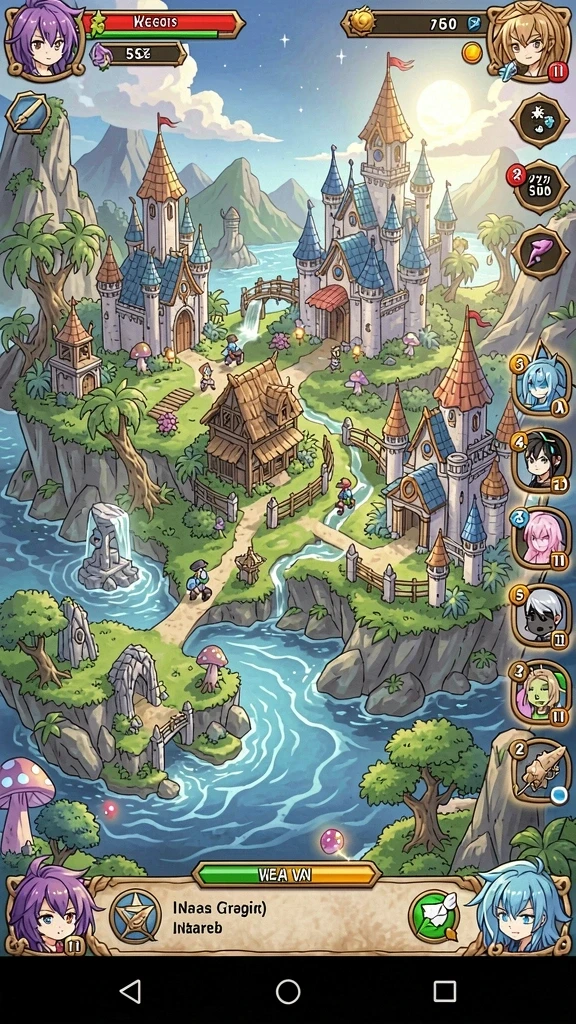Select the blue-haired hero portrait on right
The height and width of the screenshot is (1024, 576).
[540, 385]
